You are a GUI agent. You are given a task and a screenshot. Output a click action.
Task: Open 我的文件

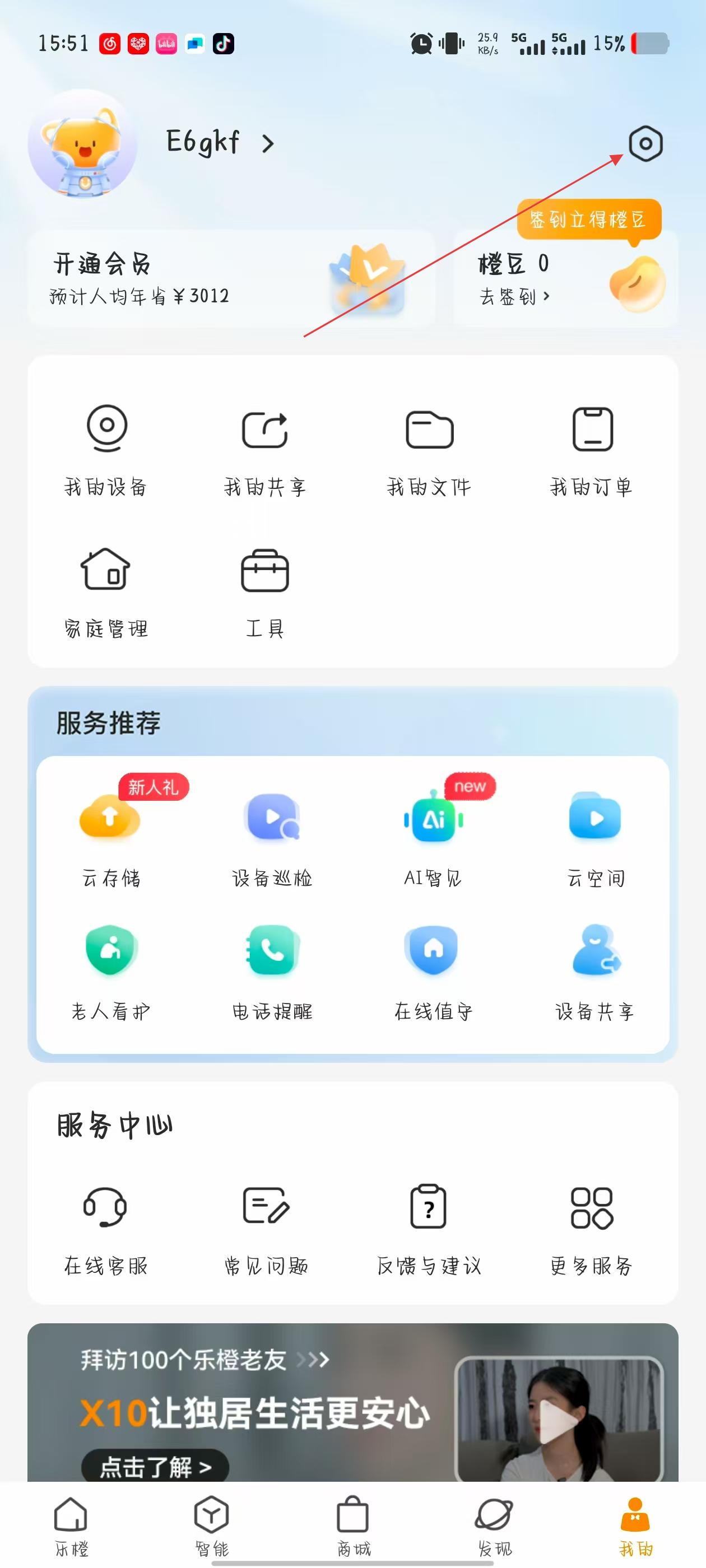click(429, 450)
